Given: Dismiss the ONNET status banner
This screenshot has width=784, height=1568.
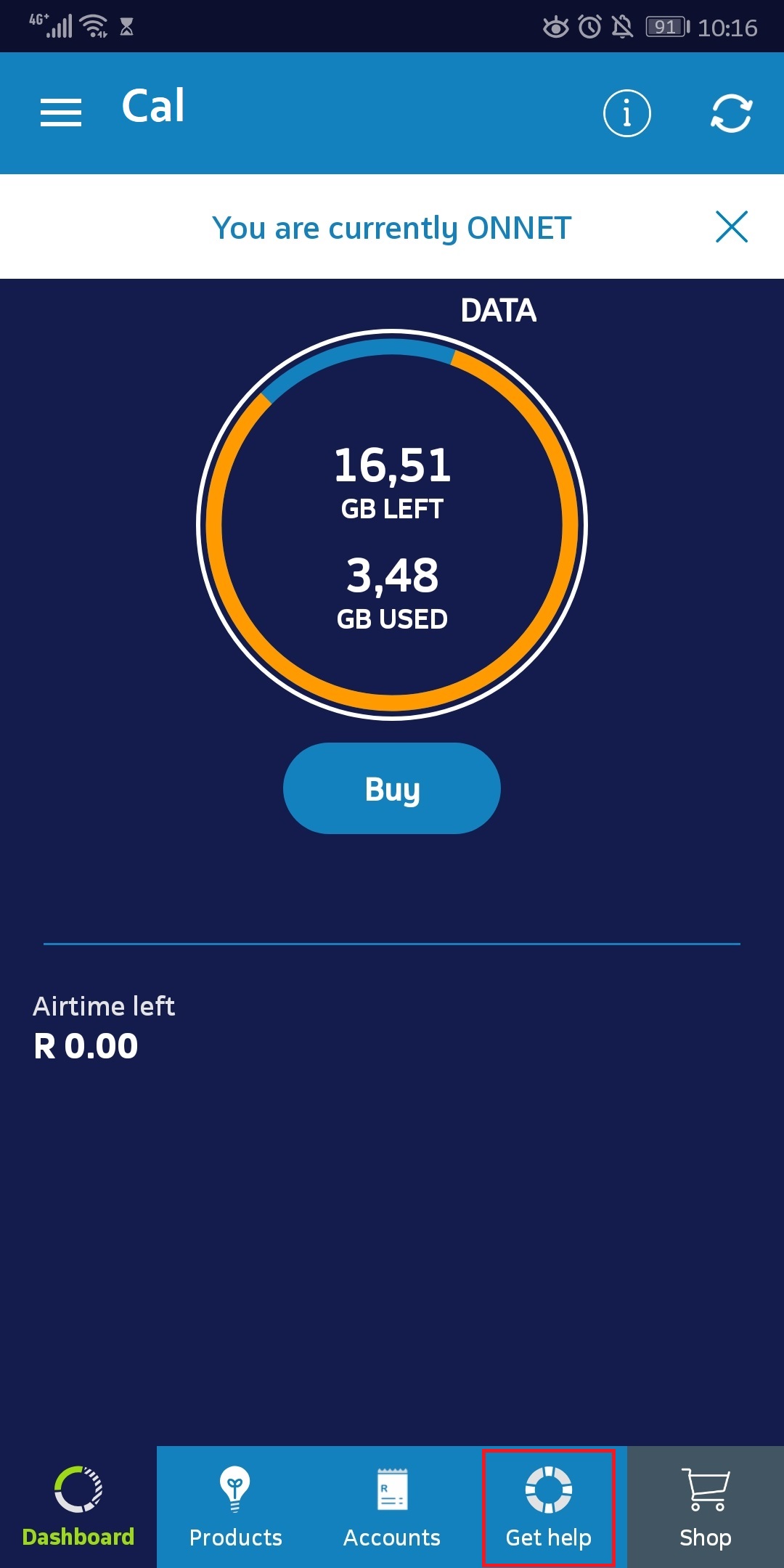Looking at the screenshot, I should pos(731,227).
